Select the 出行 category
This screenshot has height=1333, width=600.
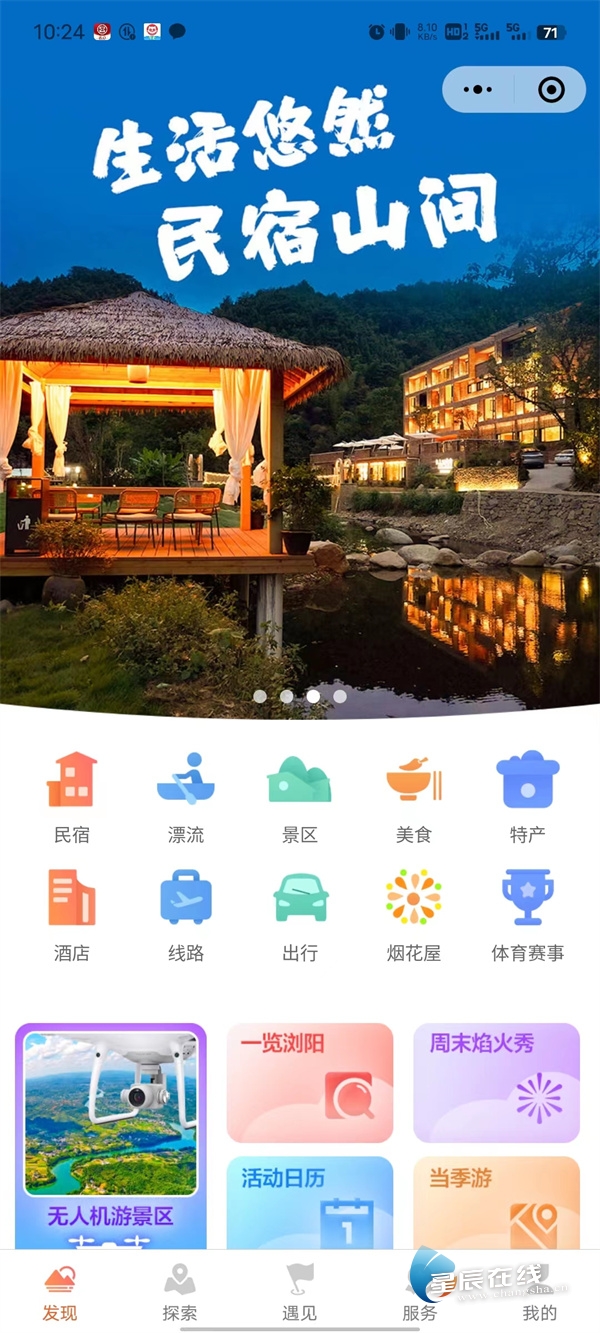pyautogui.click(x=299, y=915)
